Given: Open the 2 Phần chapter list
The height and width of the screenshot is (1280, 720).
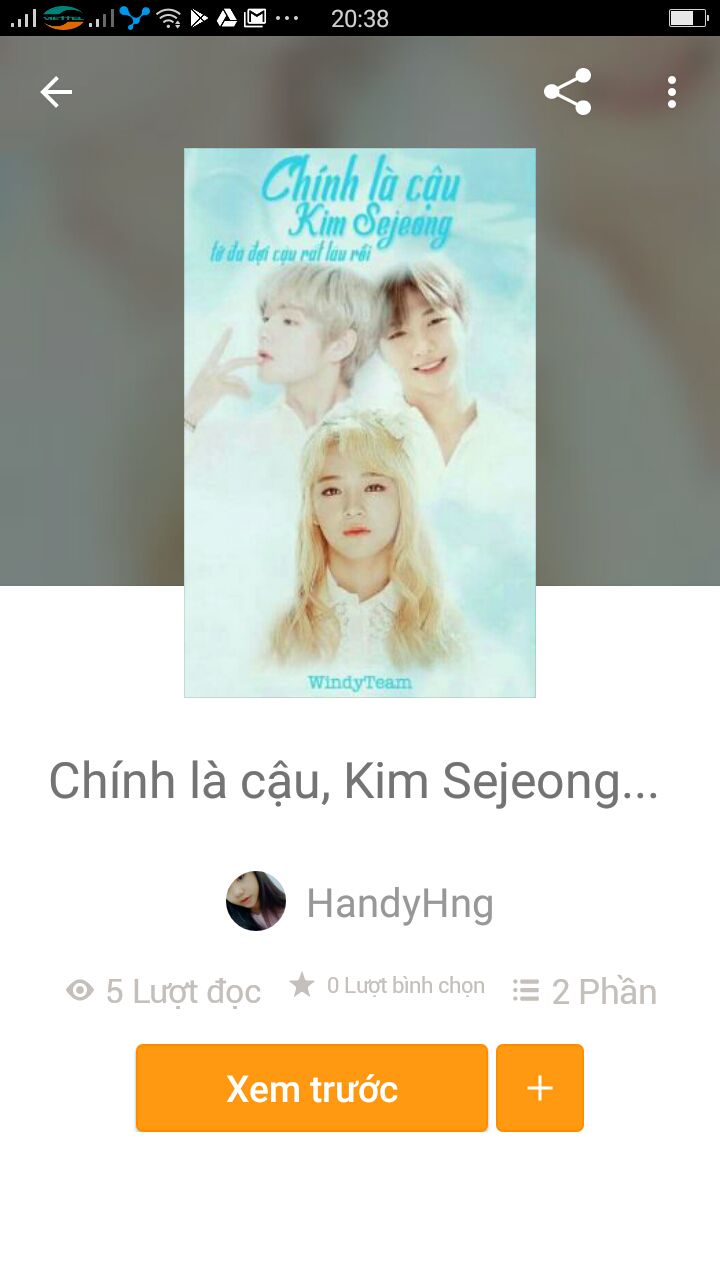Looking at the screenshot, I should pos(585,991).
